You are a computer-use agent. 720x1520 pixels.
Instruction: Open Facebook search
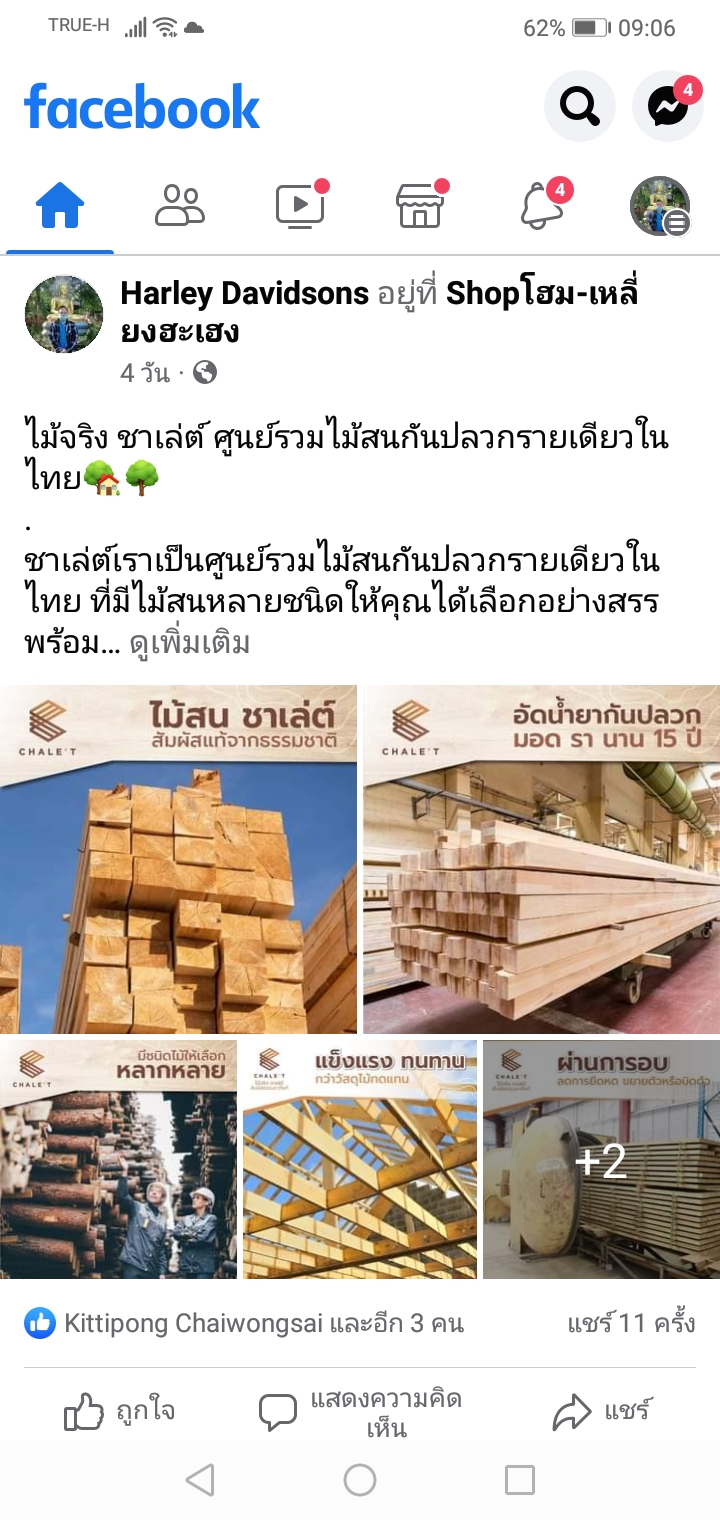(x=579, y=106)
